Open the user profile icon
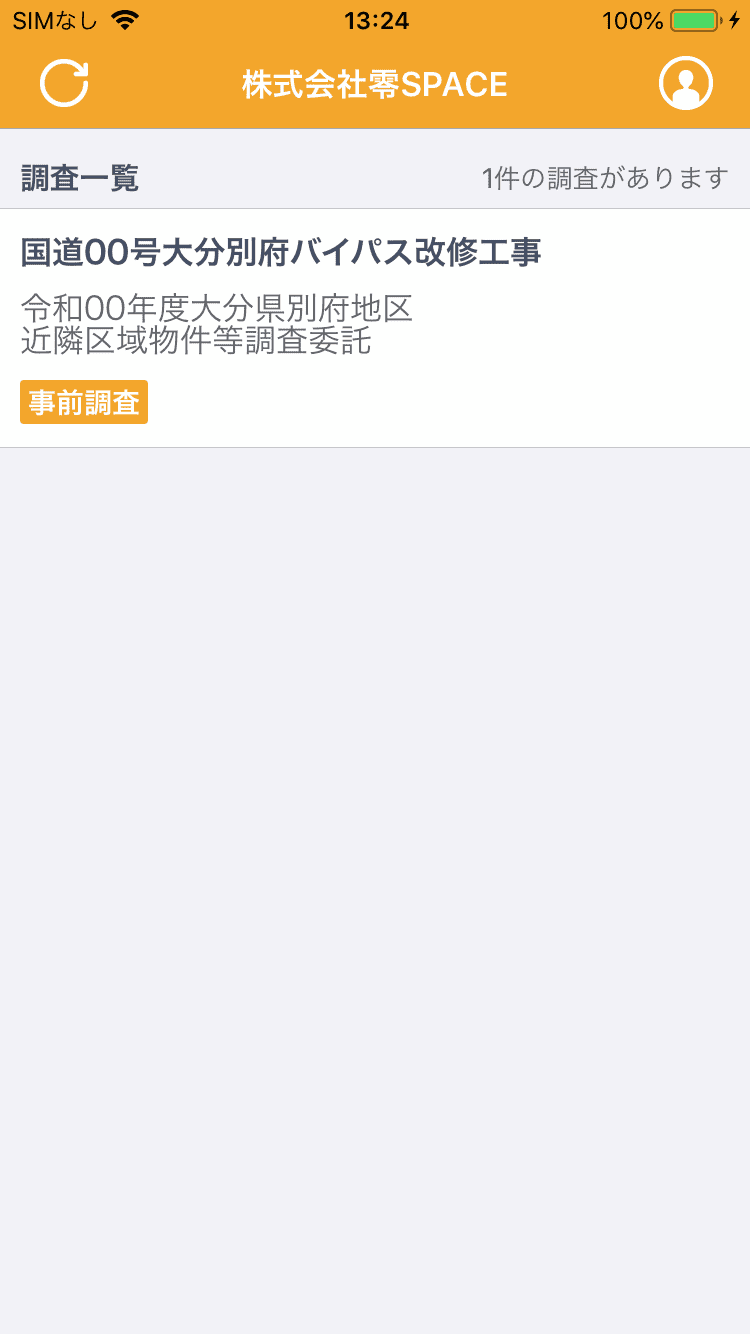Screen dimensions: 750x1334 [686, 83]
